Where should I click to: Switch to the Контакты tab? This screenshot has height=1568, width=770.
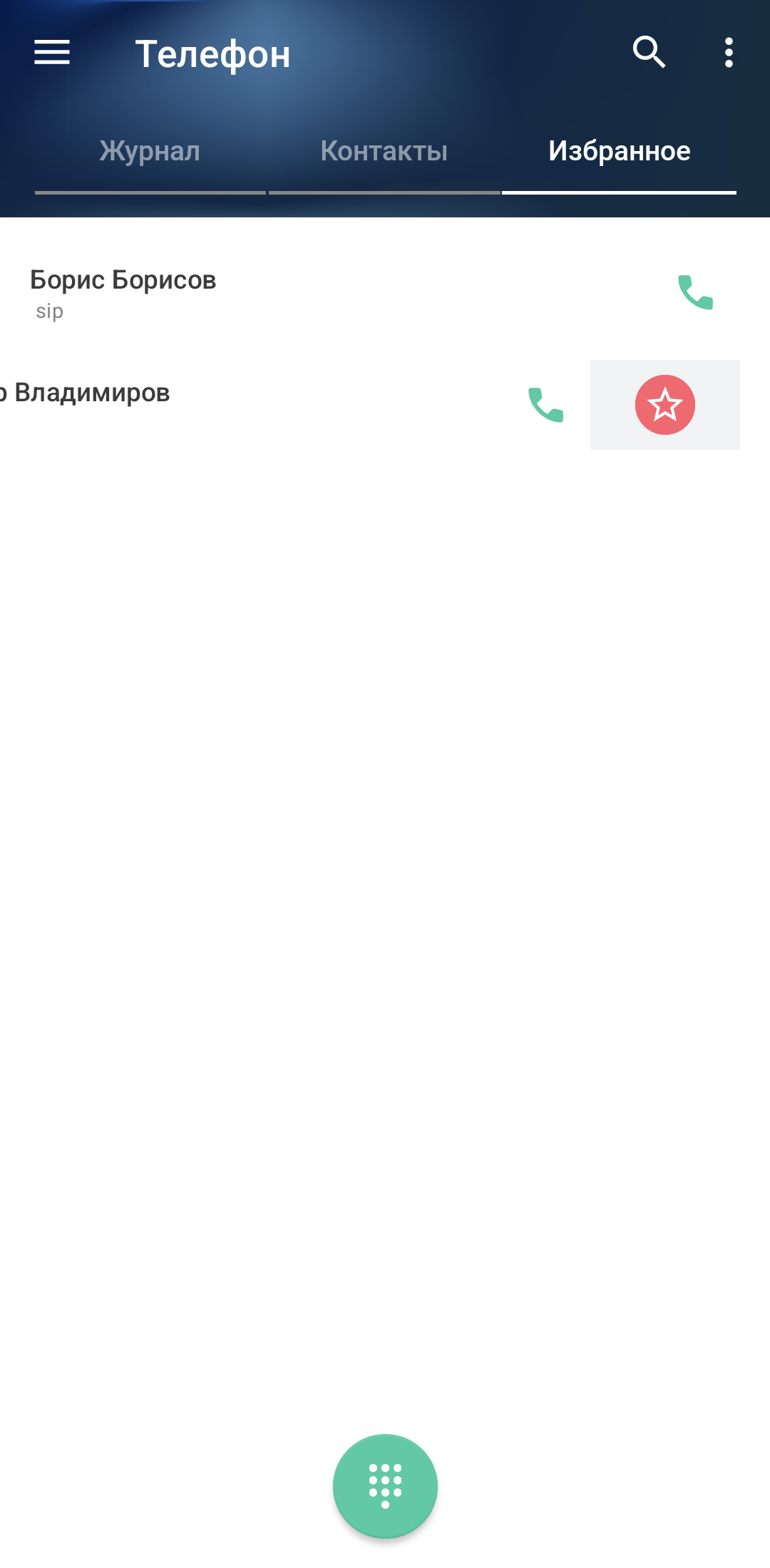click(x=384, y=151)
